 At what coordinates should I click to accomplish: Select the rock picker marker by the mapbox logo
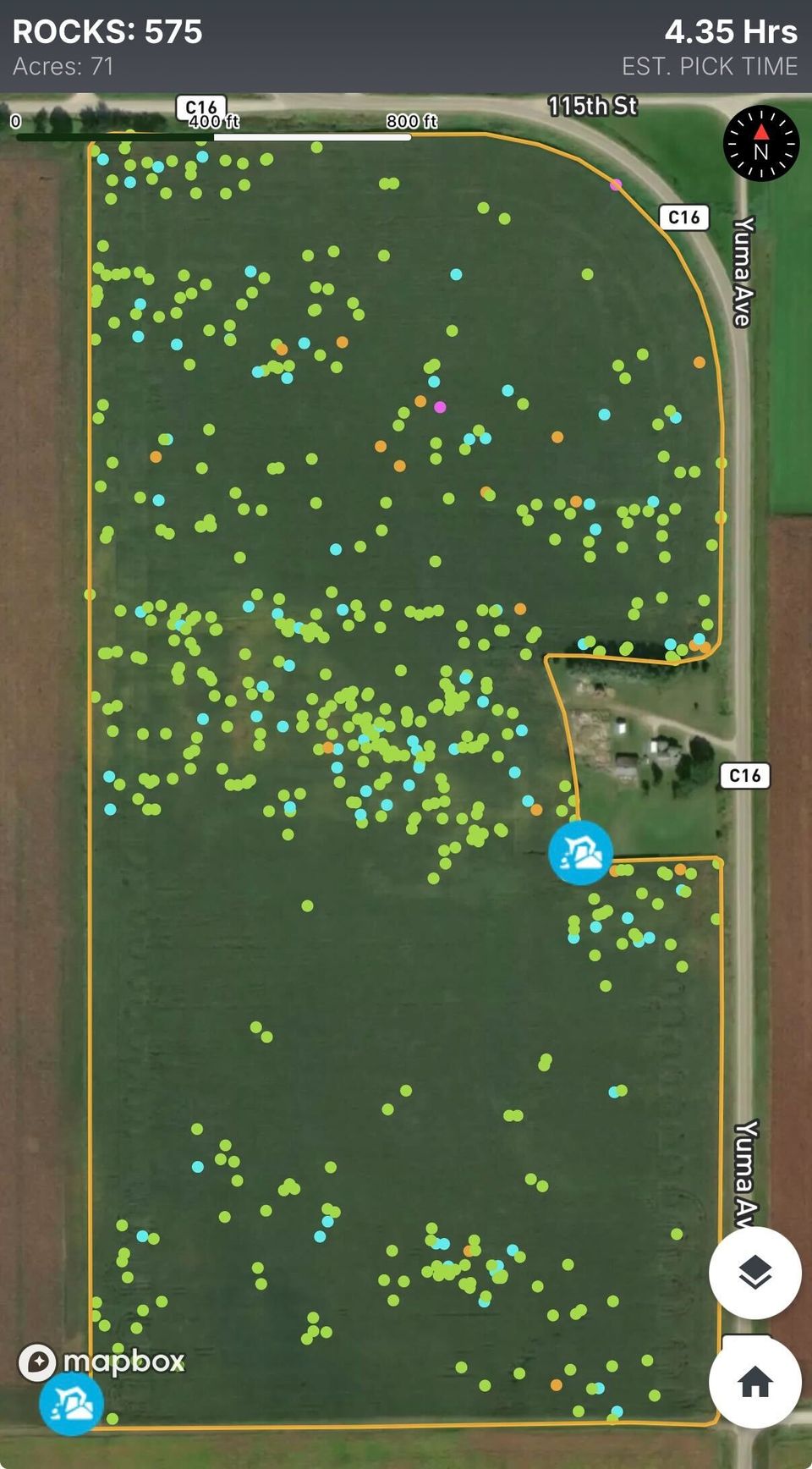coord(72,1404)
